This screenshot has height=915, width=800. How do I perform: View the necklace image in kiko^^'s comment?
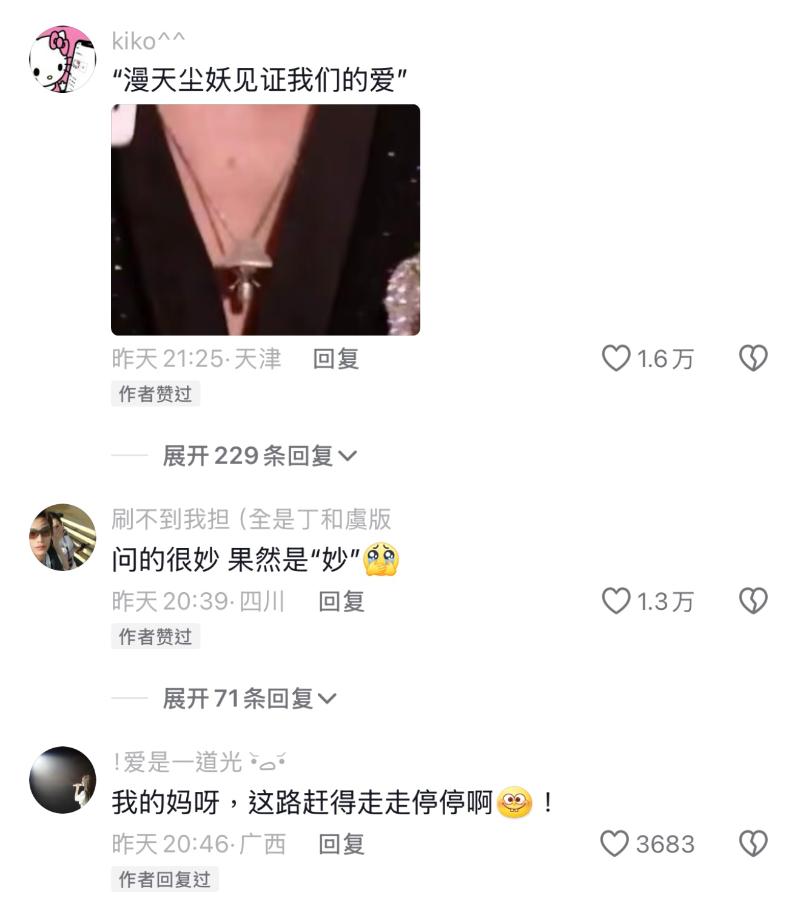point(265,220)
